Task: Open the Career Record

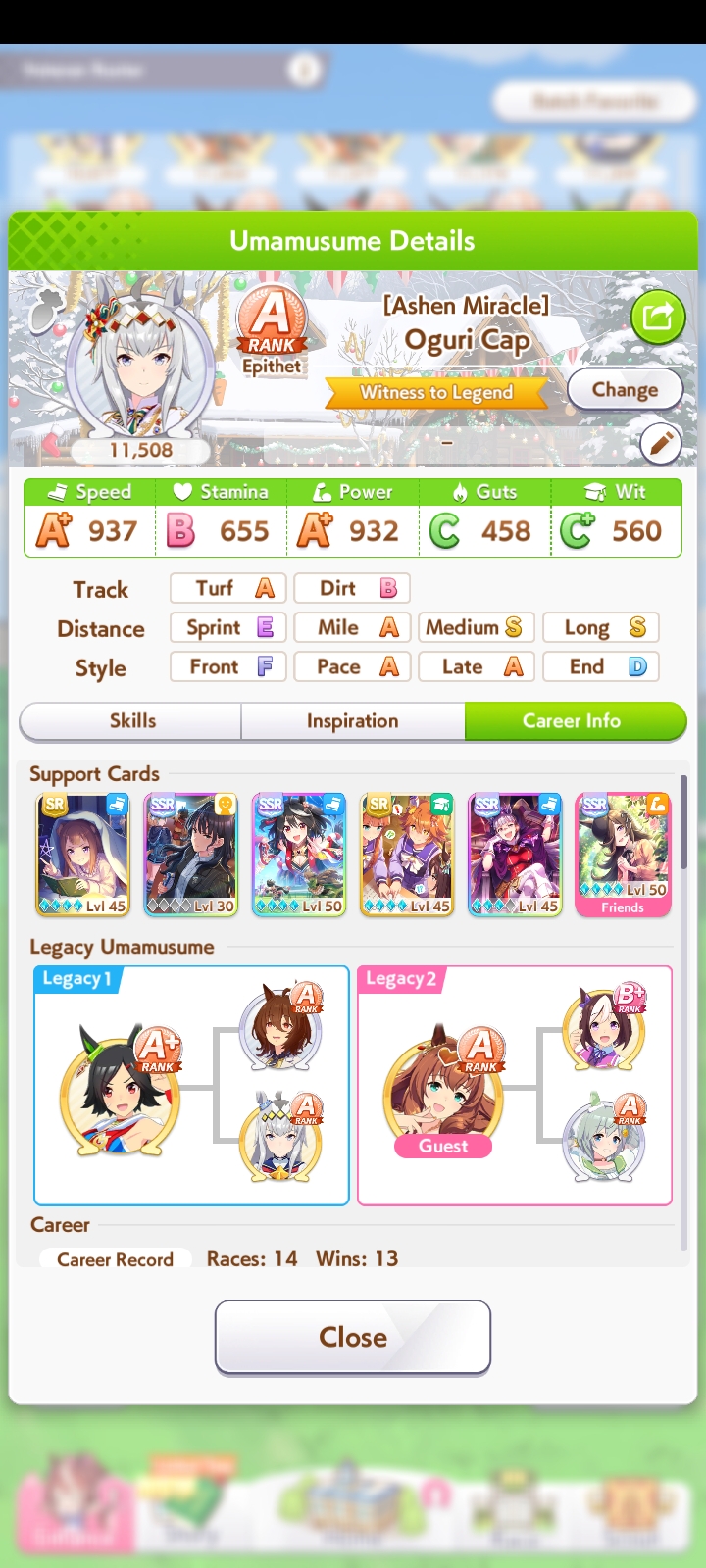Action: point(115,1259)
